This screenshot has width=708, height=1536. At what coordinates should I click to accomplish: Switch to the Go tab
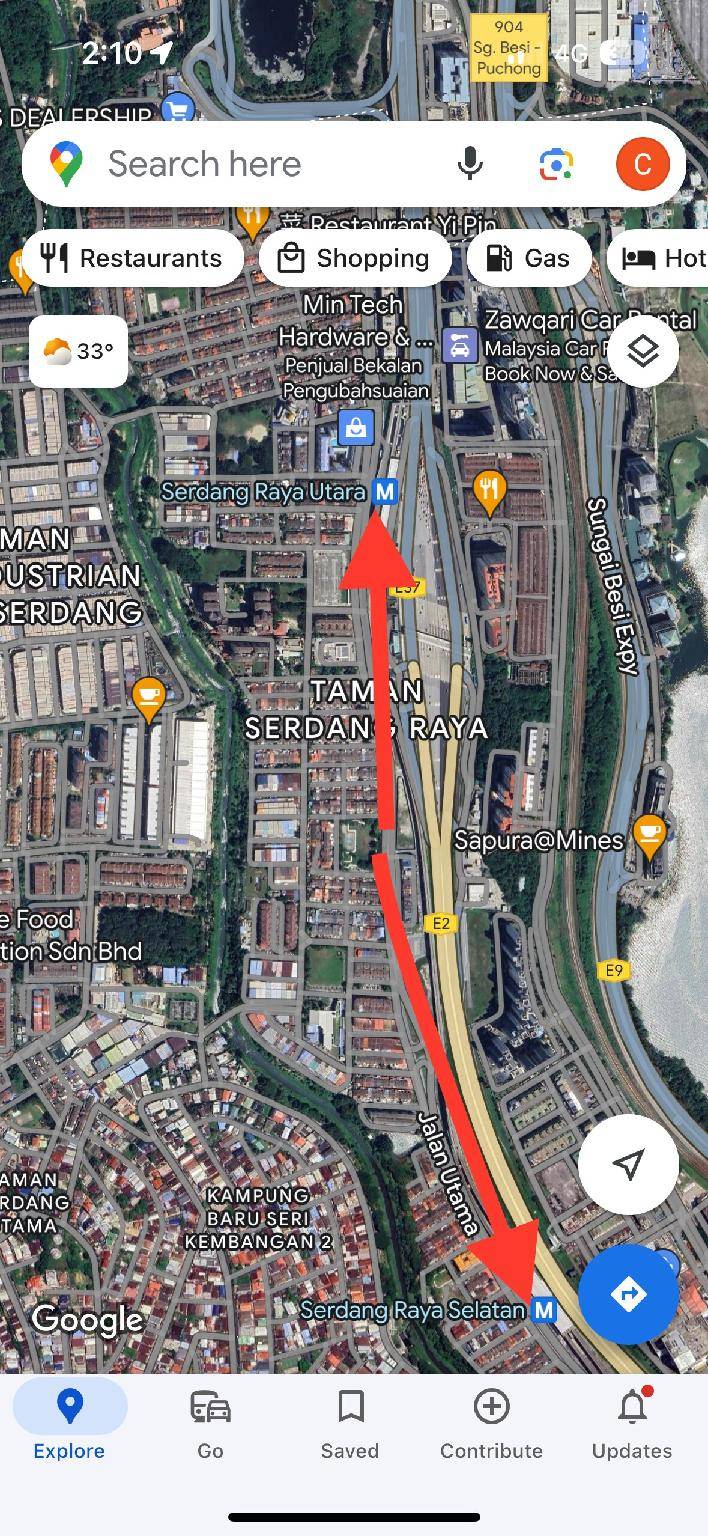point(210,1422)
